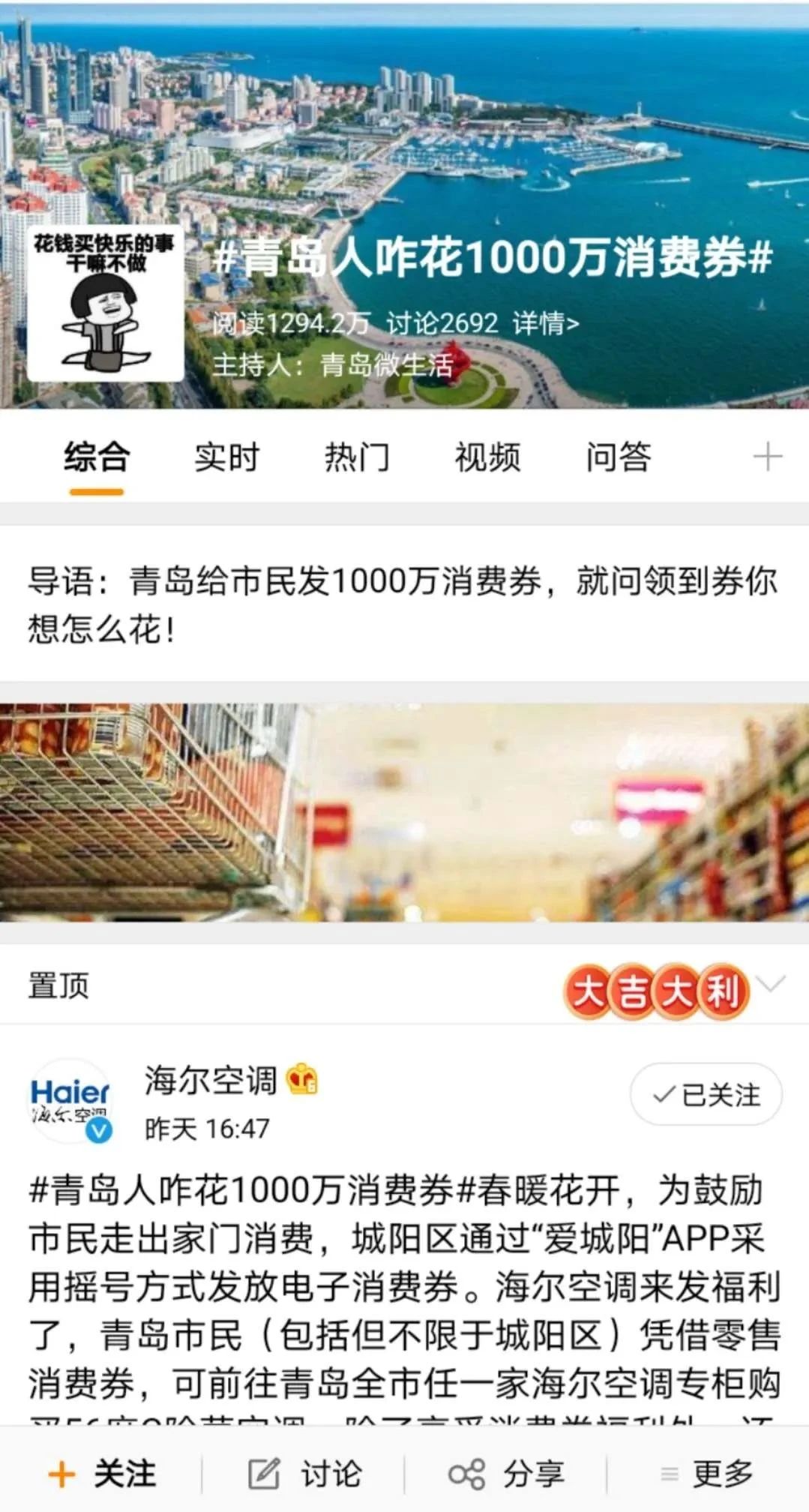Screen dimensions: 809x1512
Task: Open the supermarket banner image
Action: 404,811
